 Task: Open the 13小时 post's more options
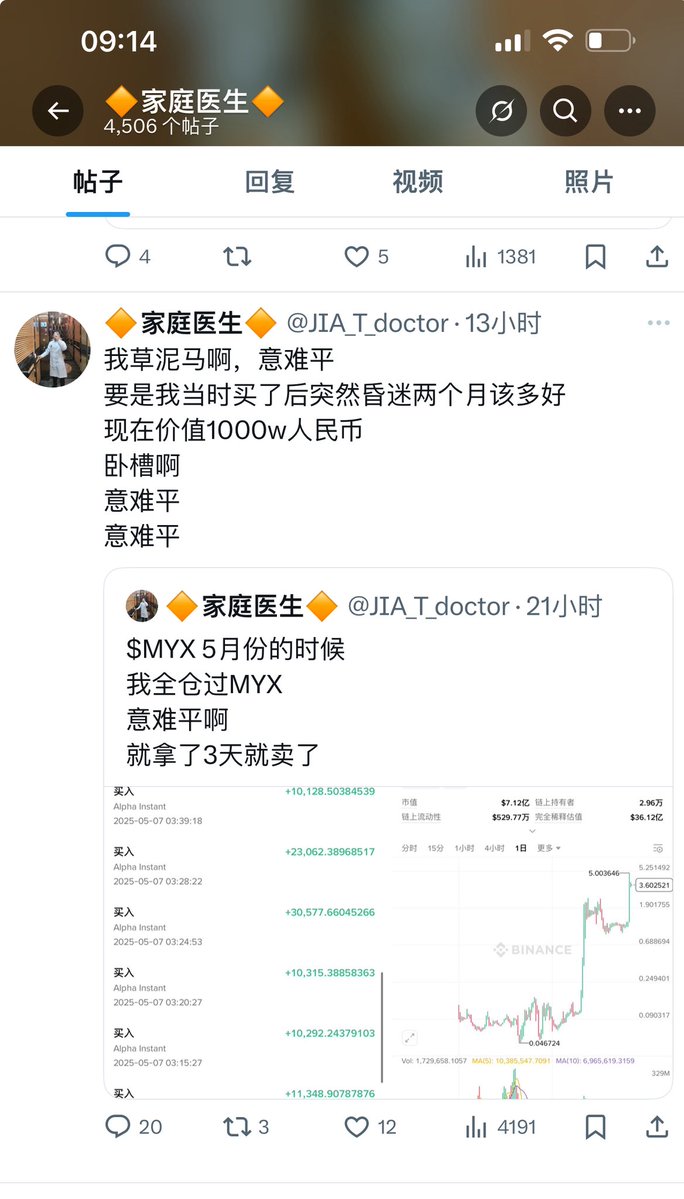pyautogui.click(x=658, y=323)
